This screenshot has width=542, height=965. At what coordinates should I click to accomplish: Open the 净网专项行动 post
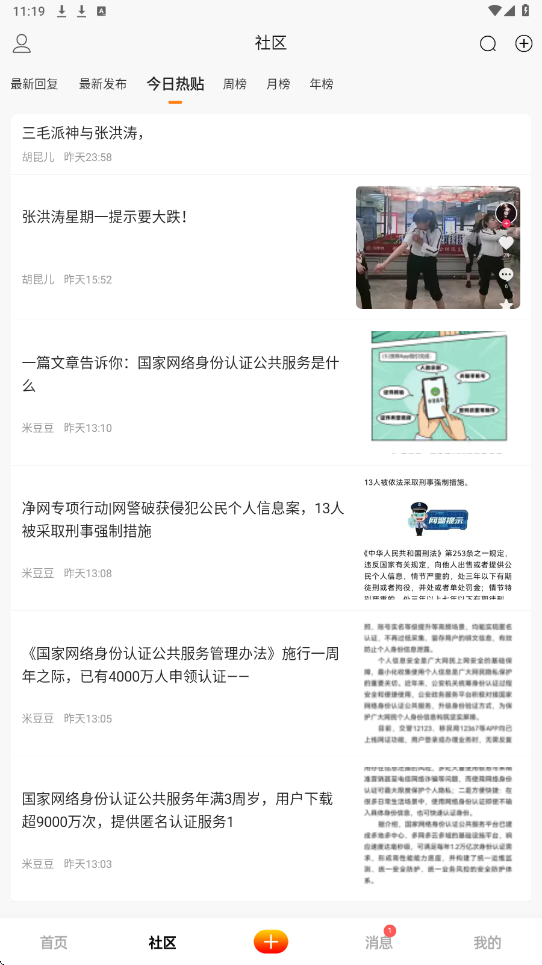tap(271, 538)
